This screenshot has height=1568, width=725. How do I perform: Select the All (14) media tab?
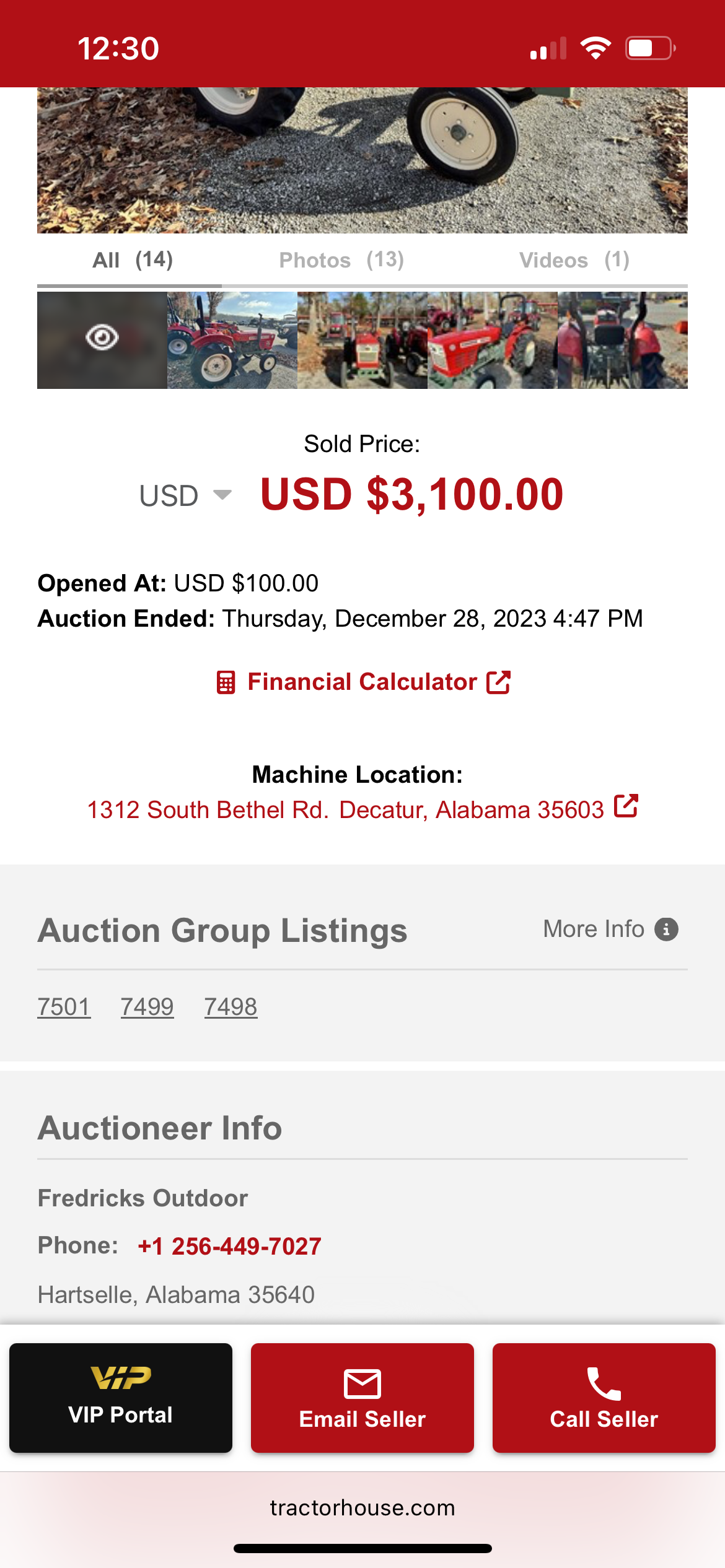click(x=132, y=260)
